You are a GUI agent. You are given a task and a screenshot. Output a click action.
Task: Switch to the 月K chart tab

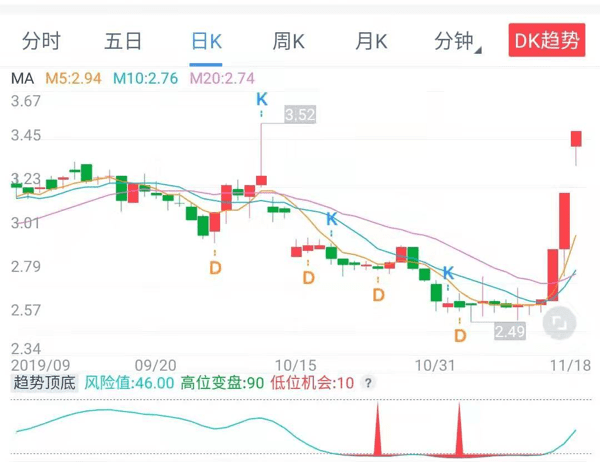coord(371,41)
